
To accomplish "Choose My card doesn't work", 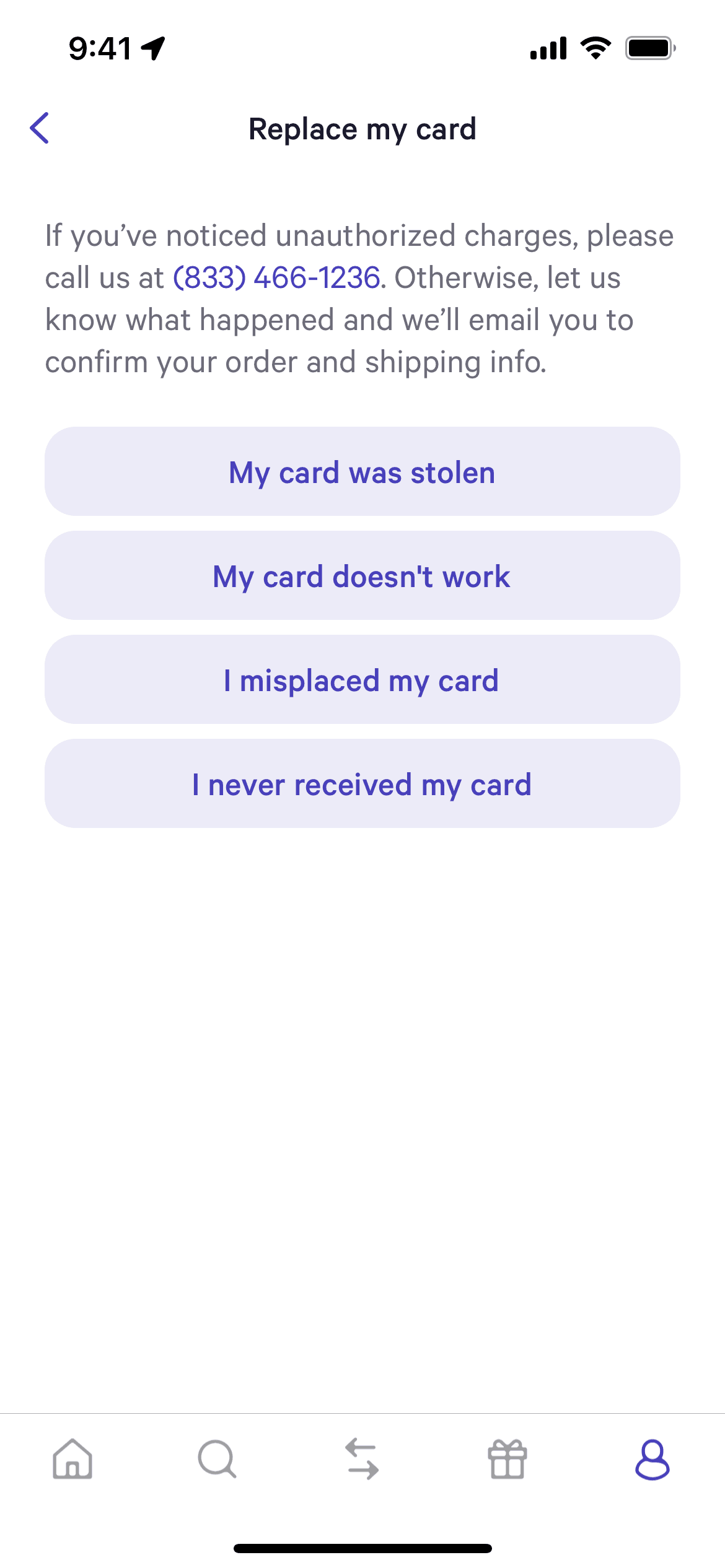I will 362,575.
